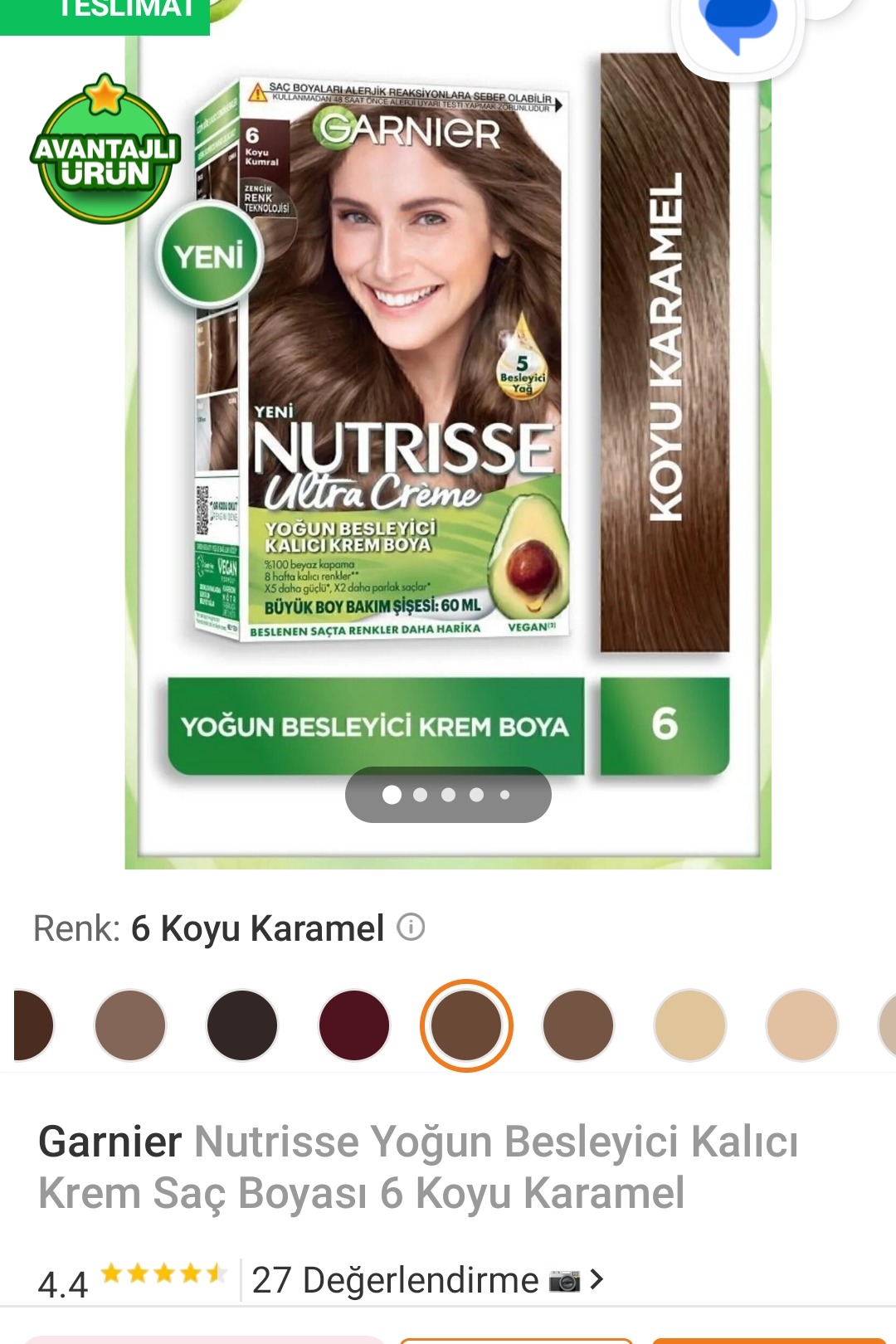Tap the image page indicator dots
Screen dimensions: 896x1344
click(448, 795)
